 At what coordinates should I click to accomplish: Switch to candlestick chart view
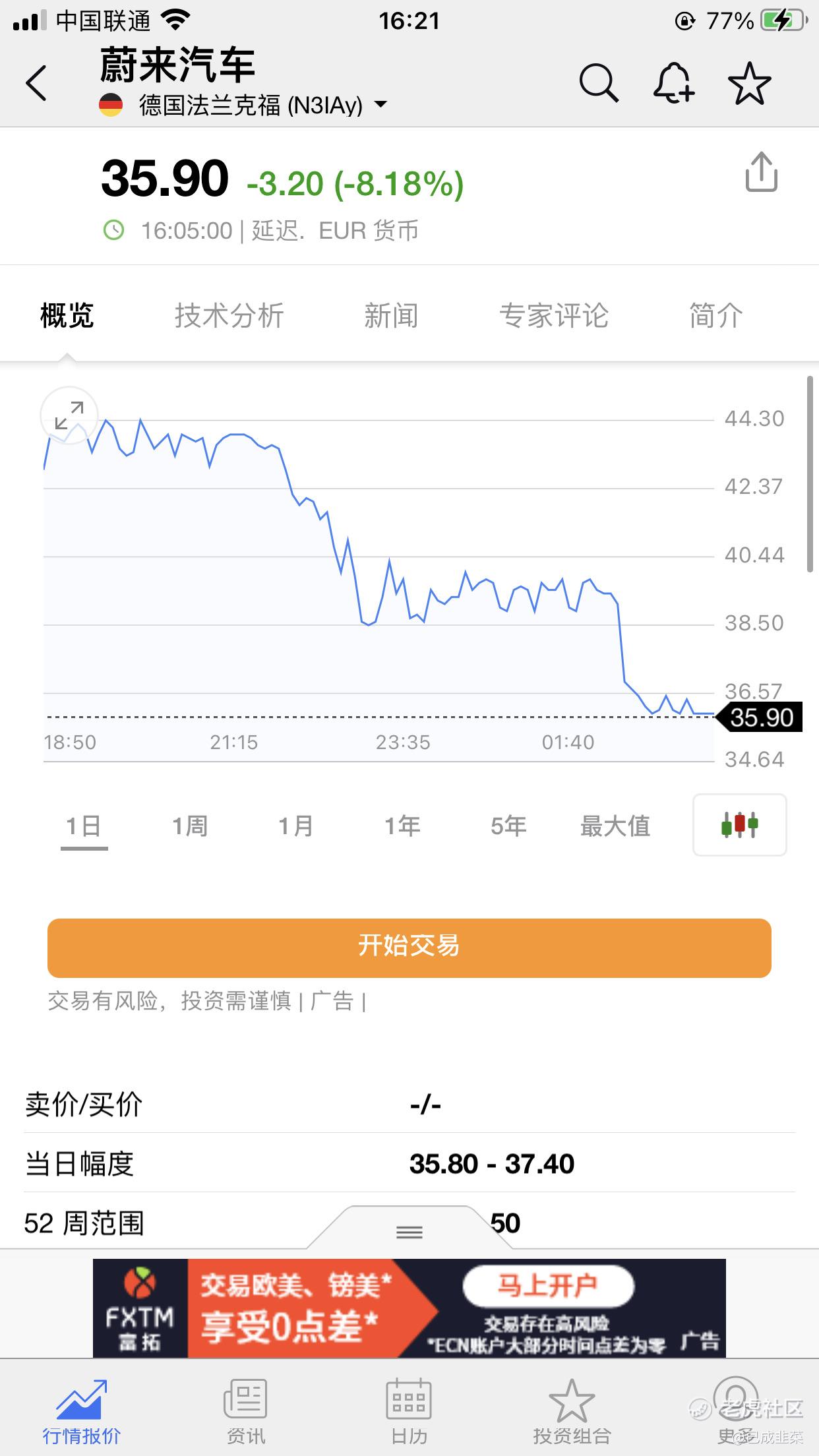740,825
